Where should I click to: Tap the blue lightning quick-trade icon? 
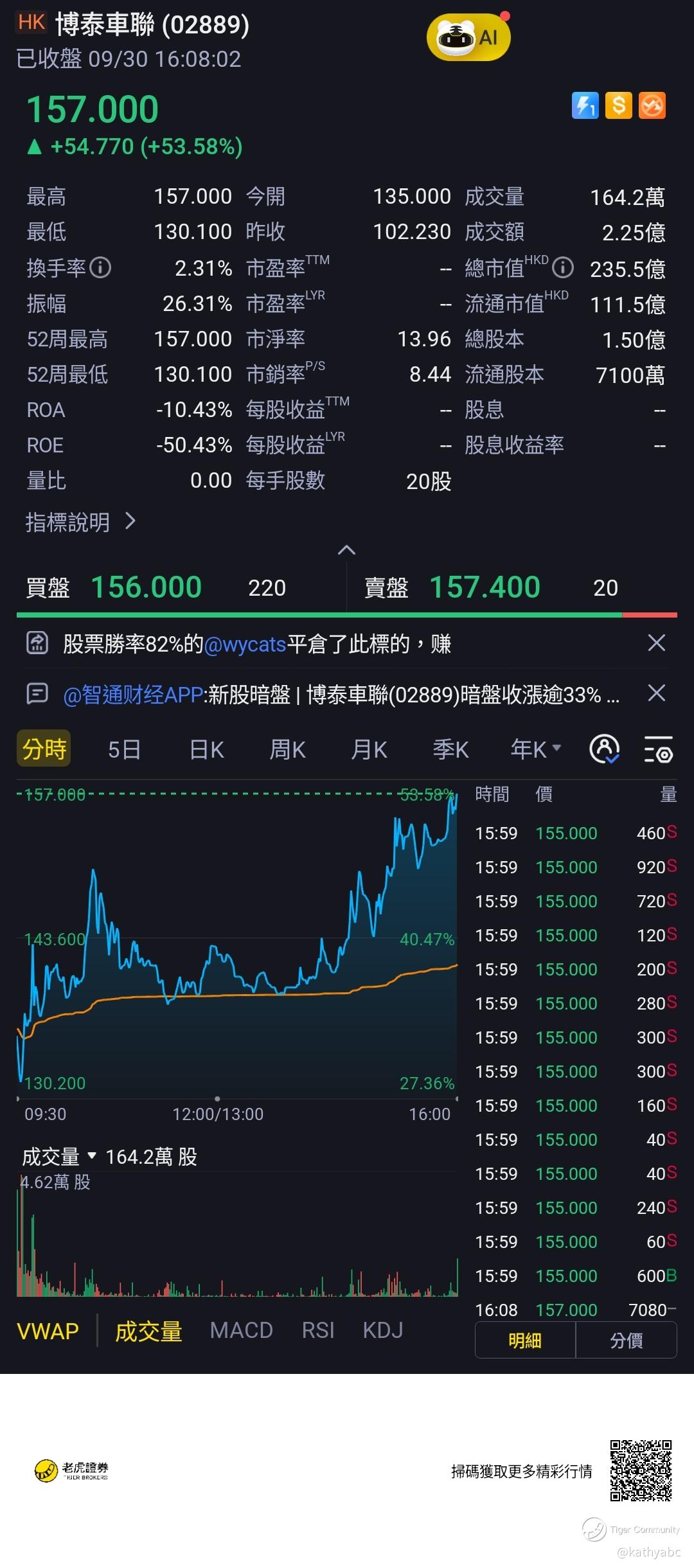[x=585, y=105]
